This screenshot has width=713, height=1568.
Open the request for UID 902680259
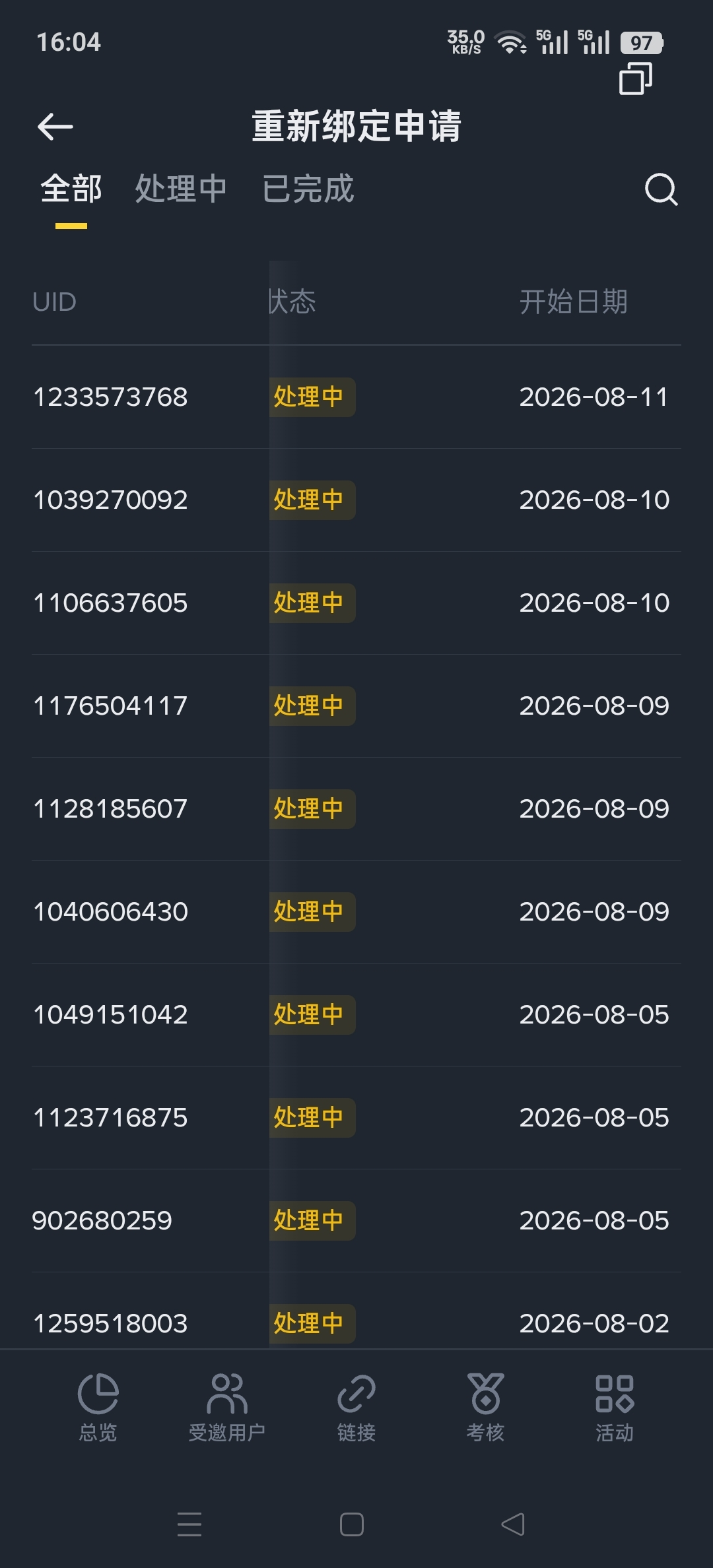pos(356,1221)
